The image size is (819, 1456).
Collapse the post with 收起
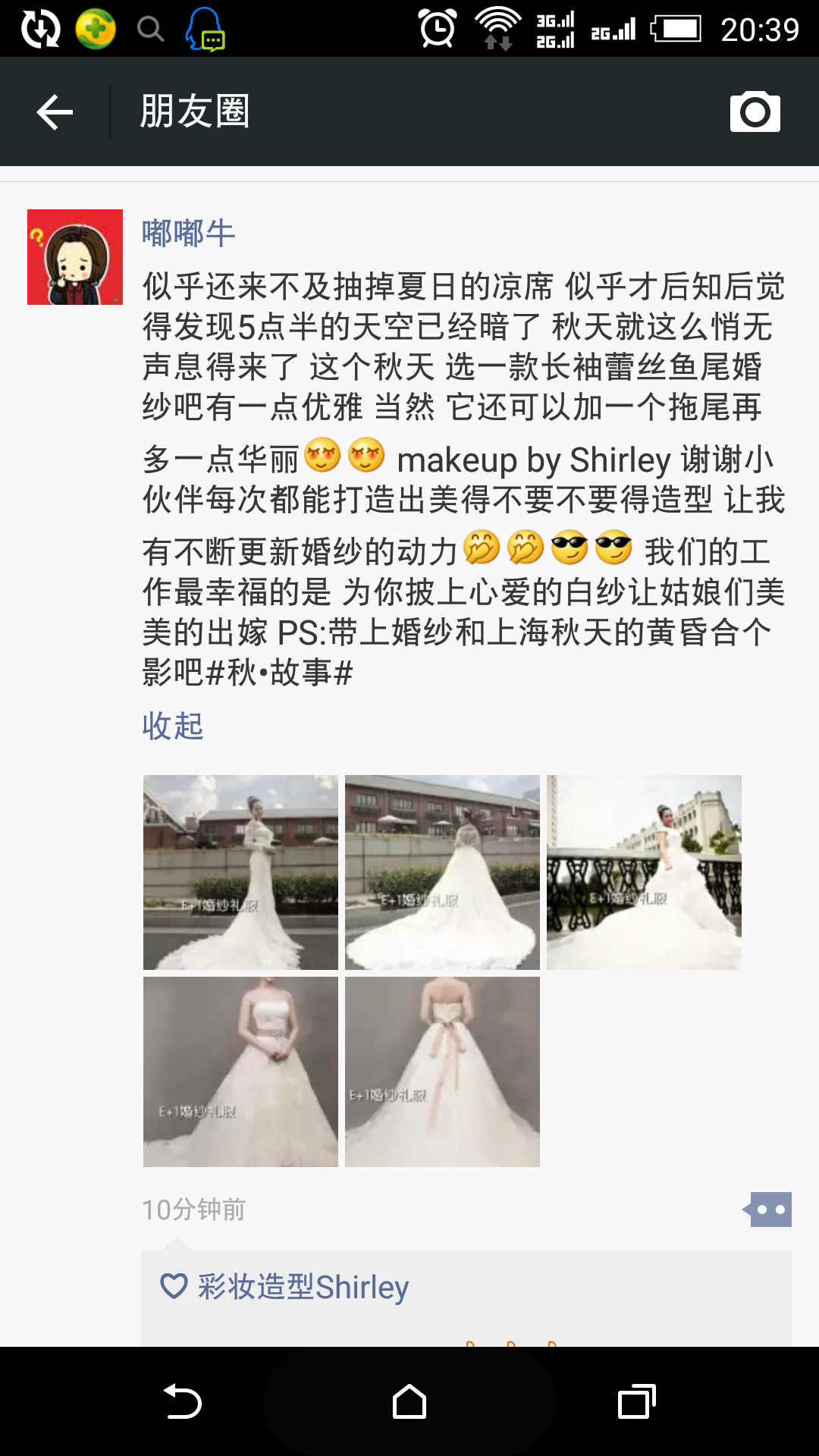173,726
